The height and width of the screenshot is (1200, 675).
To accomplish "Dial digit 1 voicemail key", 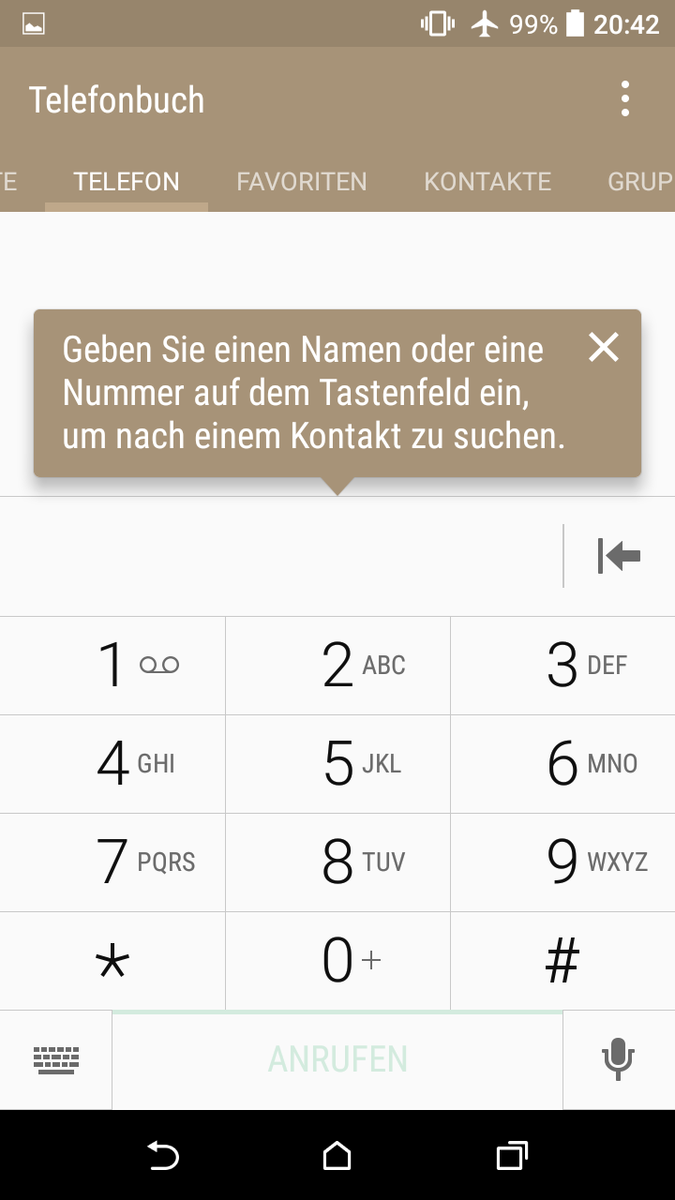I will (x=113, y=665).
